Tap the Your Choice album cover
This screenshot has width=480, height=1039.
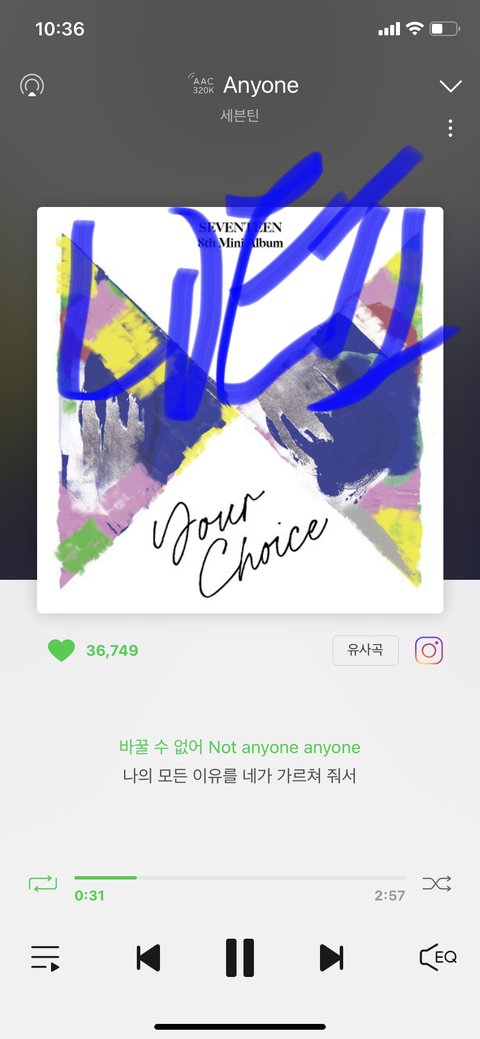240,410
